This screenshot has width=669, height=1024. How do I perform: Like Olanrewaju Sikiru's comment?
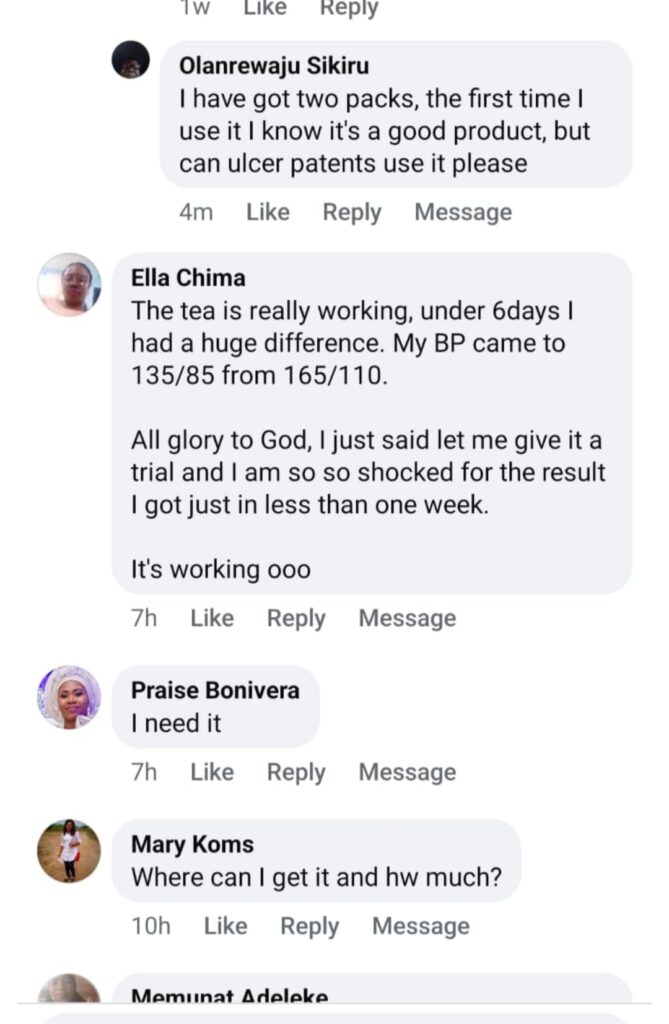pyautogui.click(x=268, y=212)
